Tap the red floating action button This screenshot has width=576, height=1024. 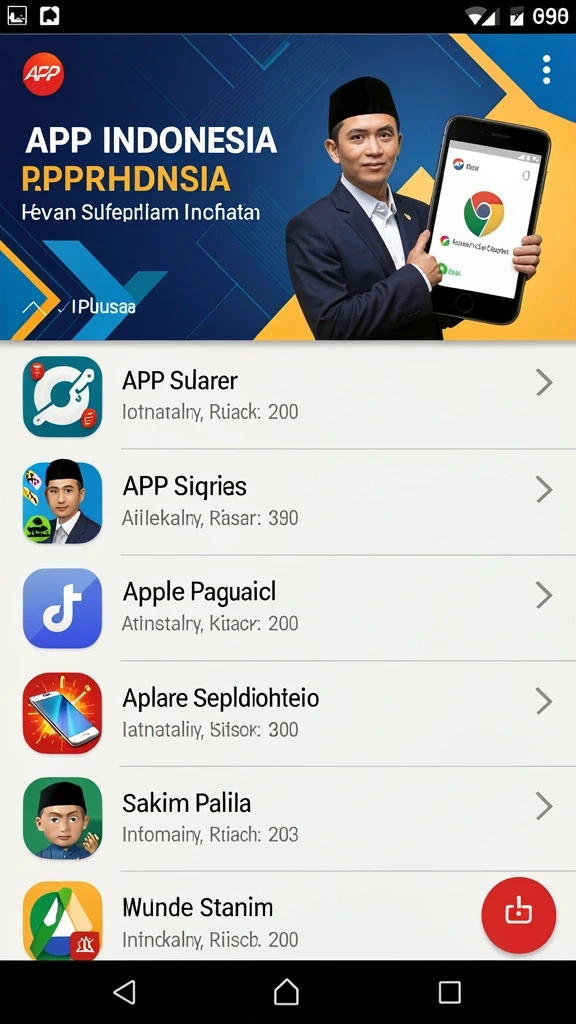[519, 914]
